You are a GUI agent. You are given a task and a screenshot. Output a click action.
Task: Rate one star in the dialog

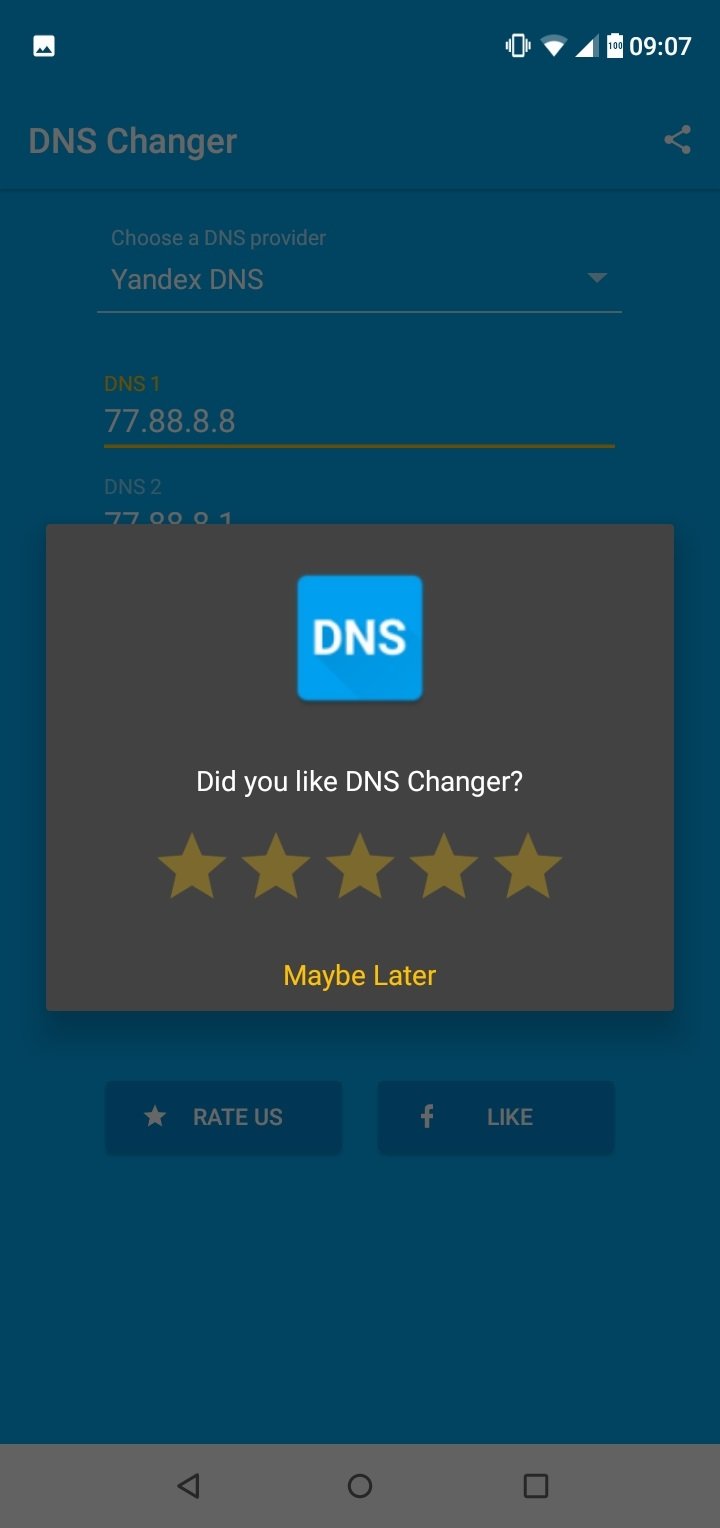tap(192, 867)
